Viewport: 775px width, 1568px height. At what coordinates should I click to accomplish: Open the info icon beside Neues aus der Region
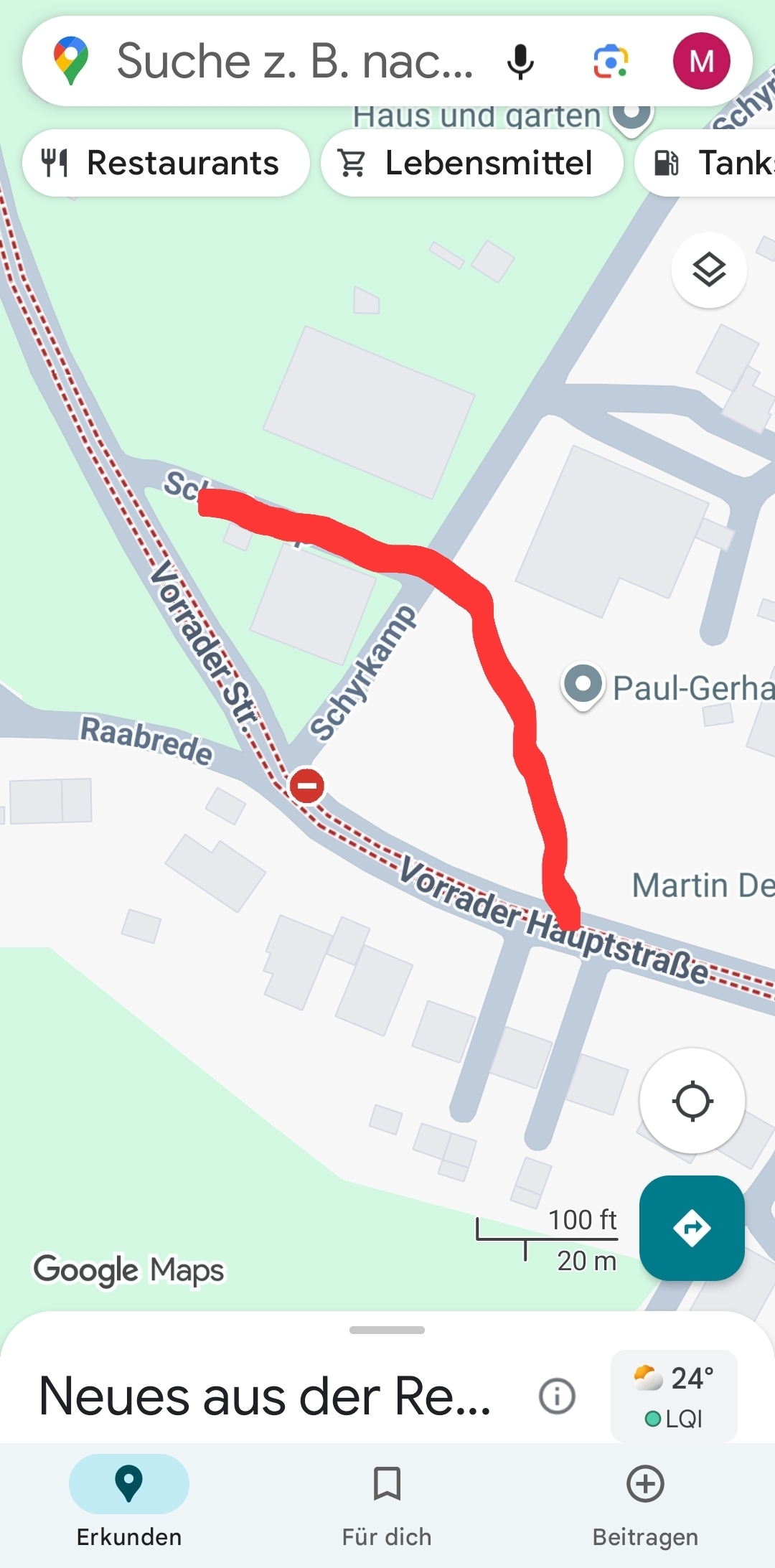point(557,1396)
